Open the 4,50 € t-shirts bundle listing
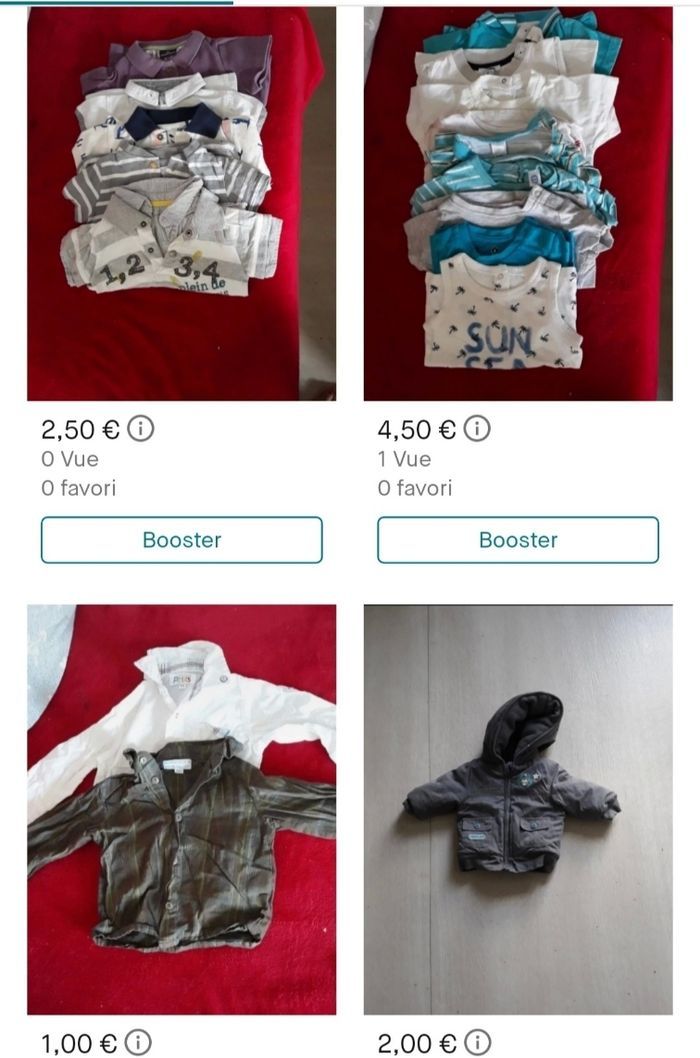The width and height of the screenshot is (700, 1058). pyautogui.click(x=518, y=204)
